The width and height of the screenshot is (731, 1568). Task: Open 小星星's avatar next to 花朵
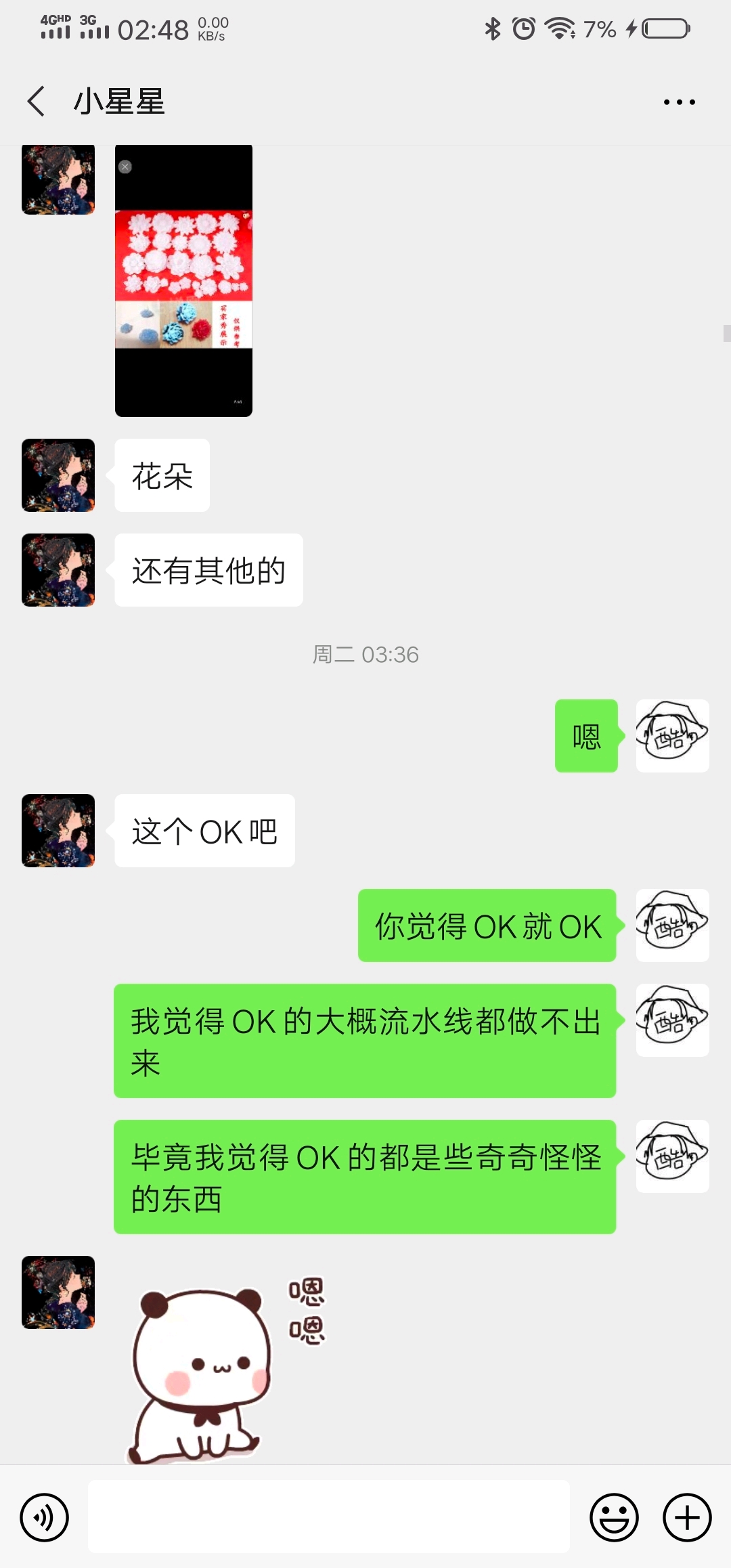[x=58, y=475]
